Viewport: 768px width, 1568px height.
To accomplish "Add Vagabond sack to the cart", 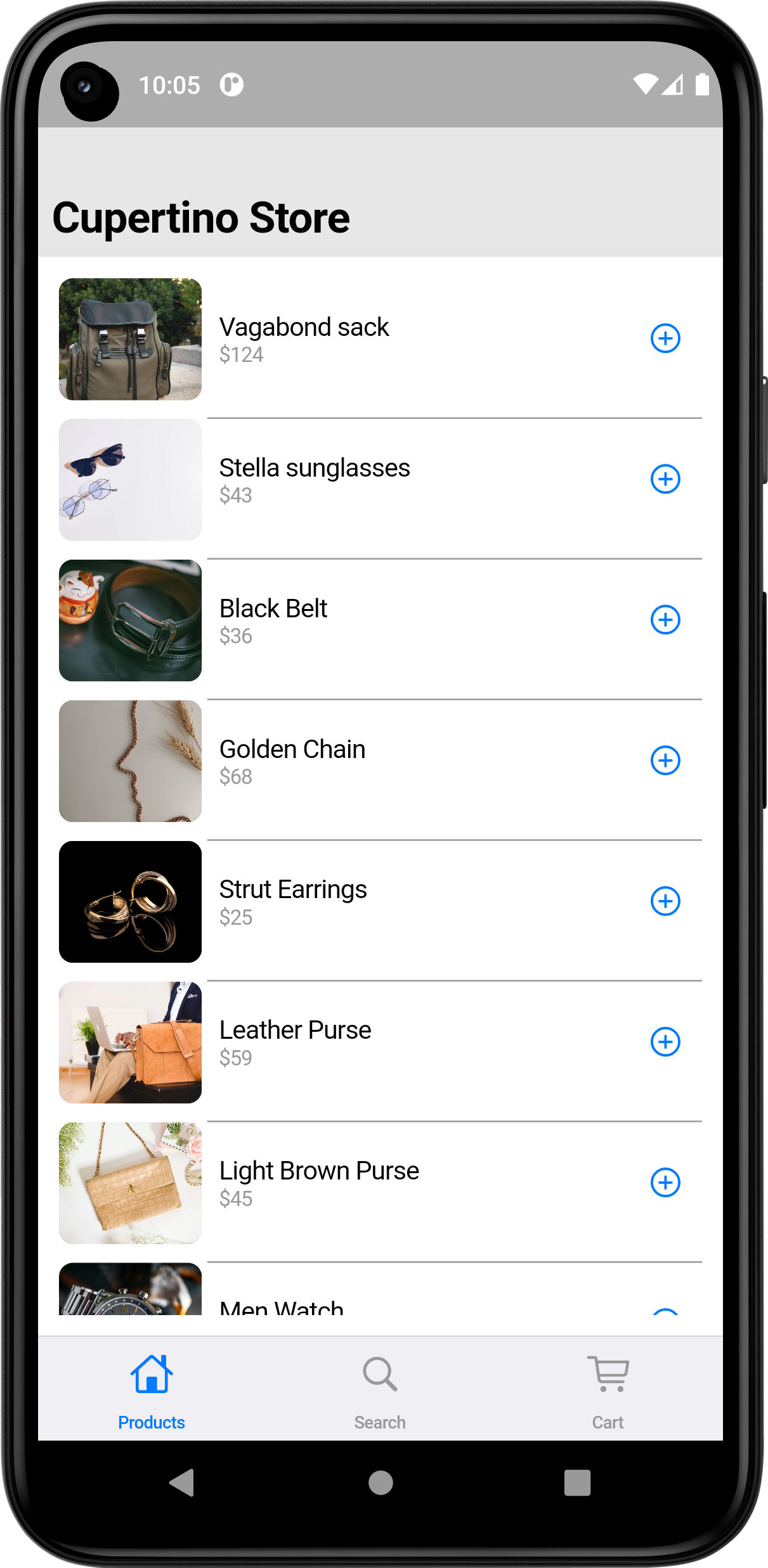I will coord(665,338).
